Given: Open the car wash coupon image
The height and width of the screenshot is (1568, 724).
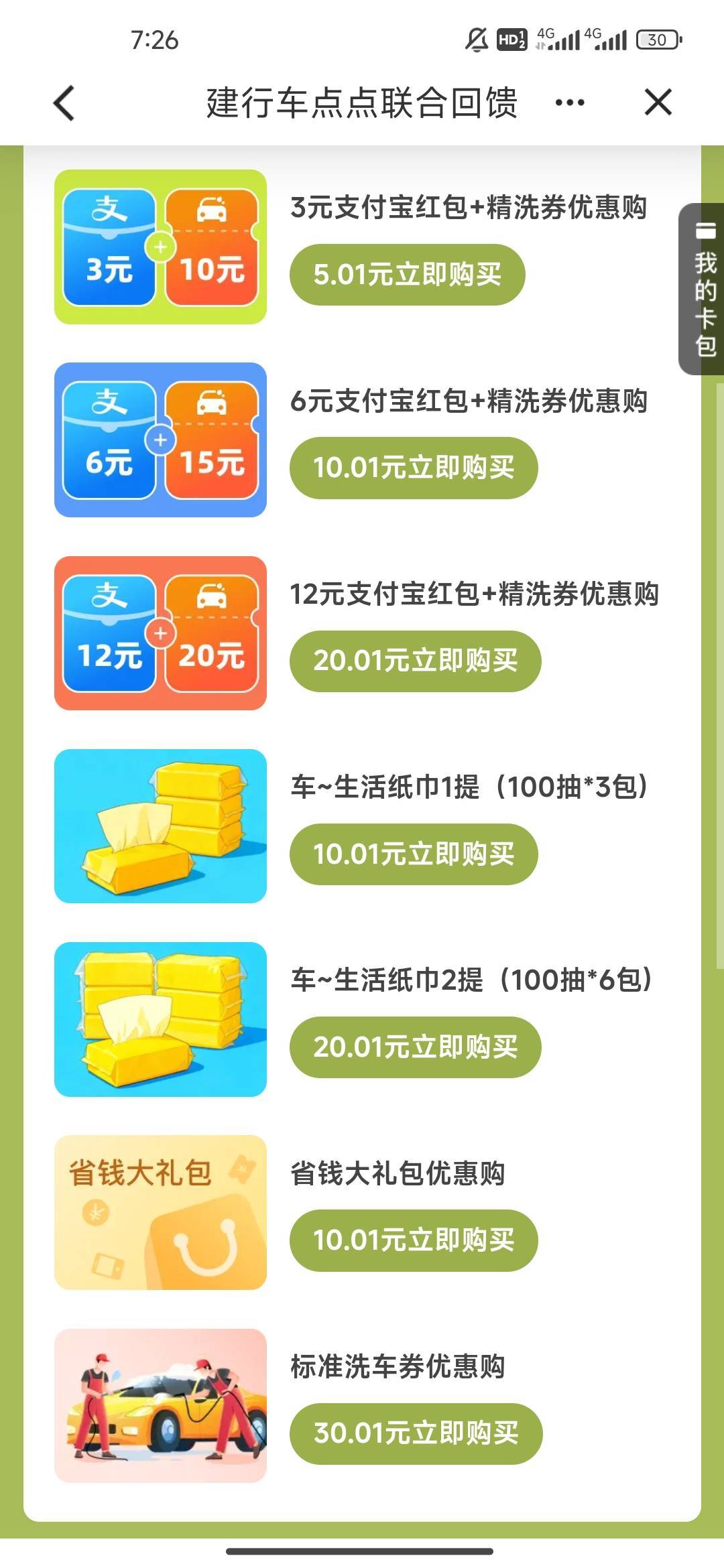Looking at the screenshot, I should pyautogui.click(x=160, y=1405).
